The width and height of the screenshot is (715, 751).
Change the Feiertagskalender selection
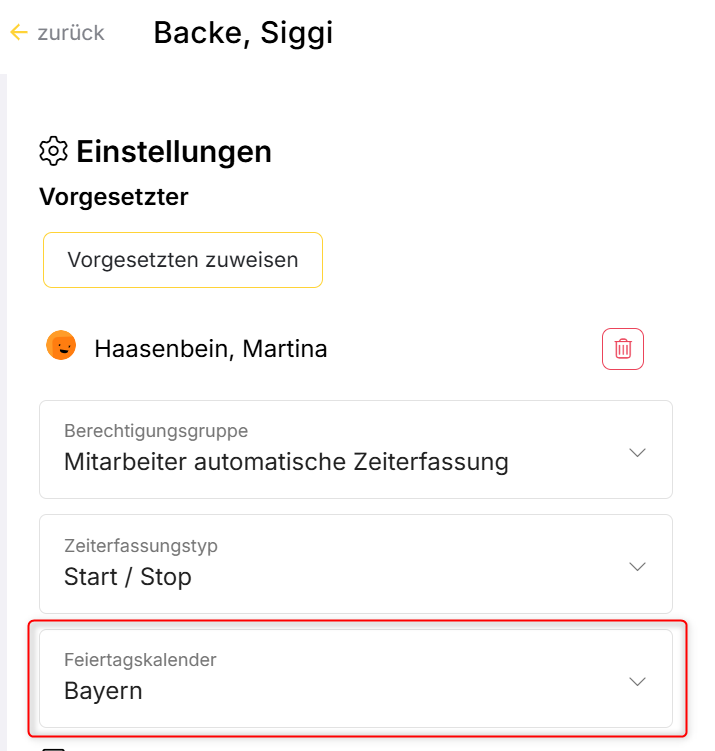356,678
